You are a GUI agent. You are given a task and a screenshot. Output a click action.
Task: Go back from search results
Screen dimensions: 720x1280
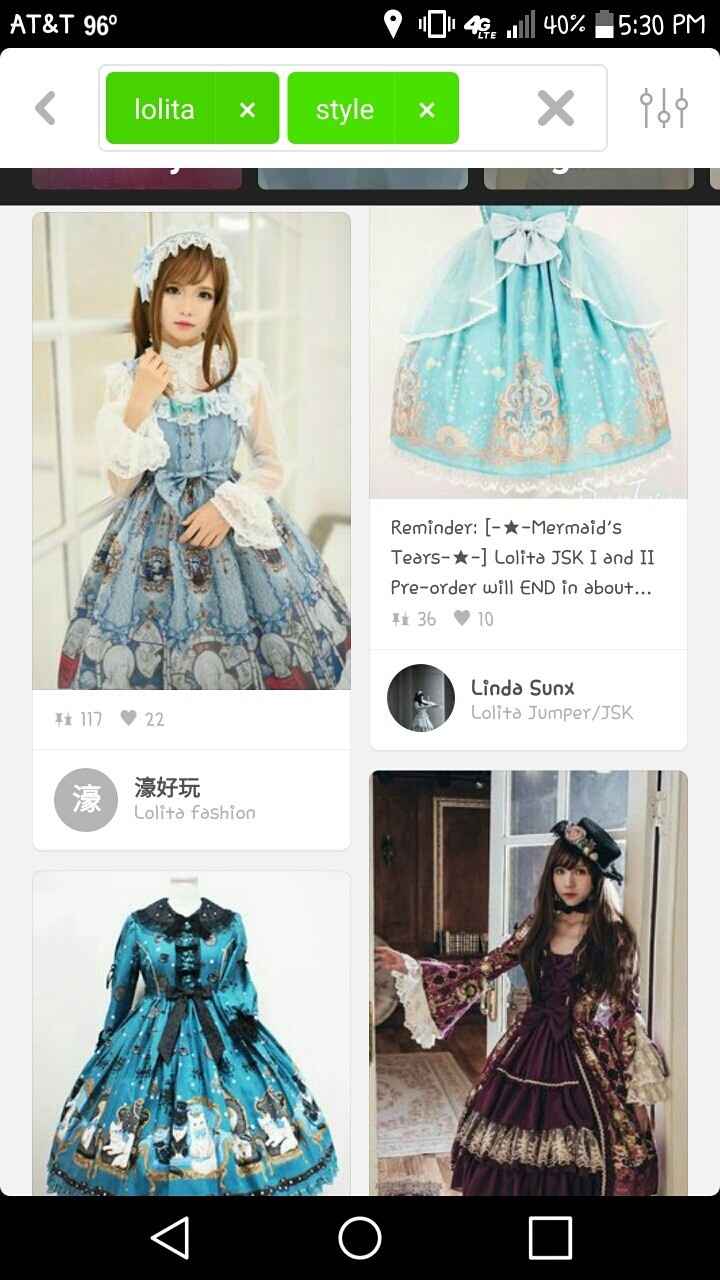(45, 108)
